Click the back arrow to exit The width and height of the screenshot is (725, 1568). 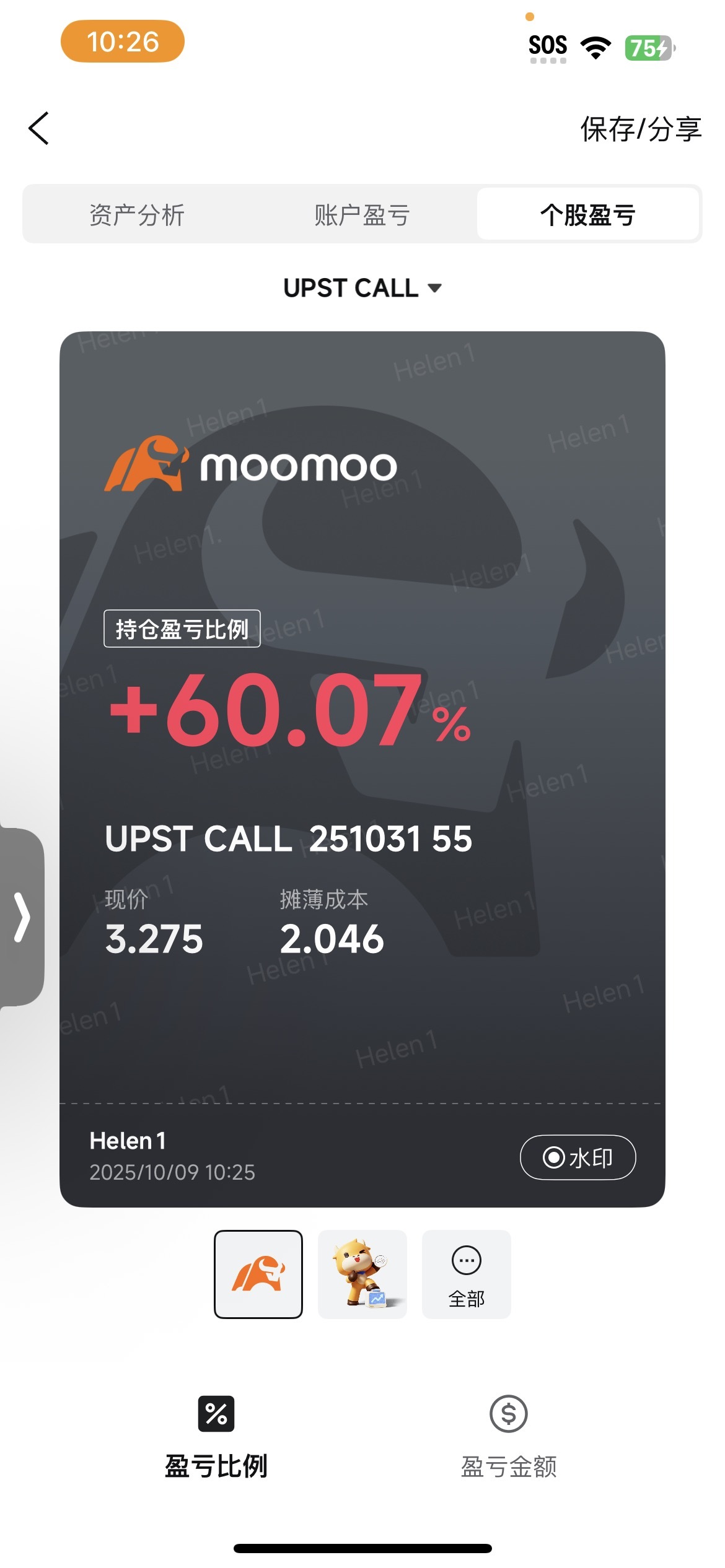[x=38, y=128]
